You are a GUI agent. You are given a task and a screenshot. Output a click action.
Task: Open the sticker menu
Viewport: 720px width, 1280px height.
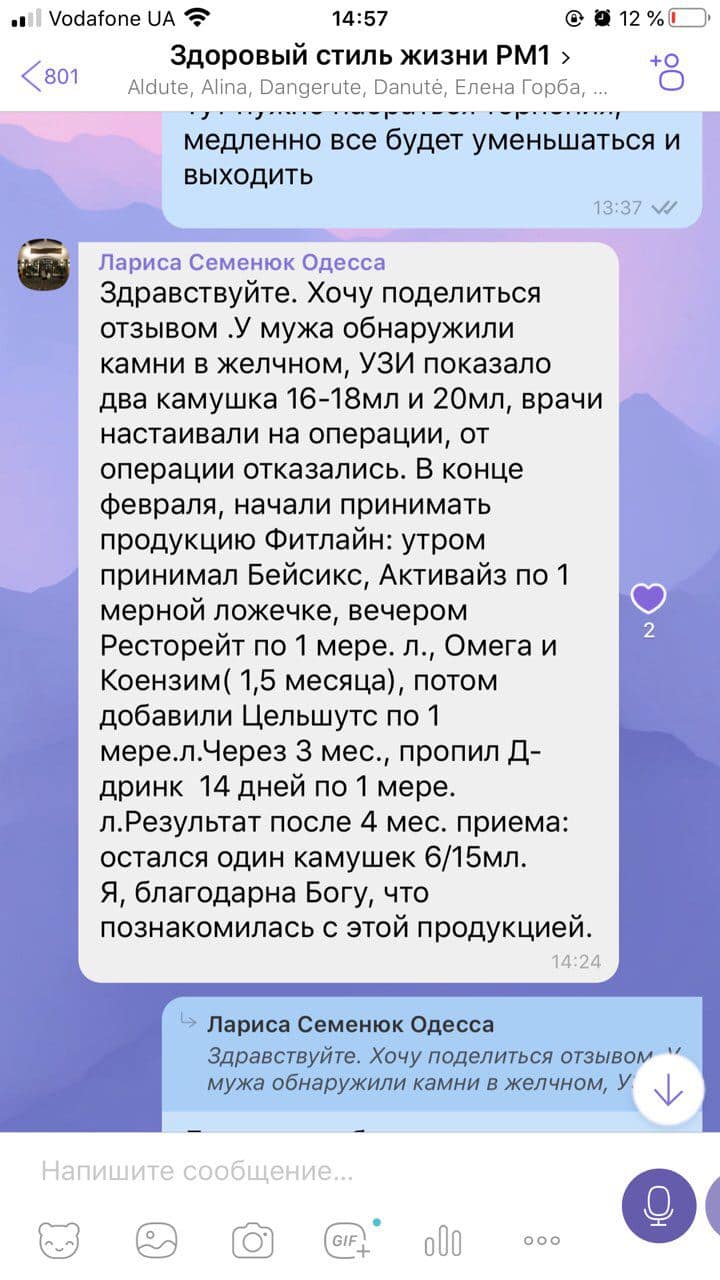59,1241
